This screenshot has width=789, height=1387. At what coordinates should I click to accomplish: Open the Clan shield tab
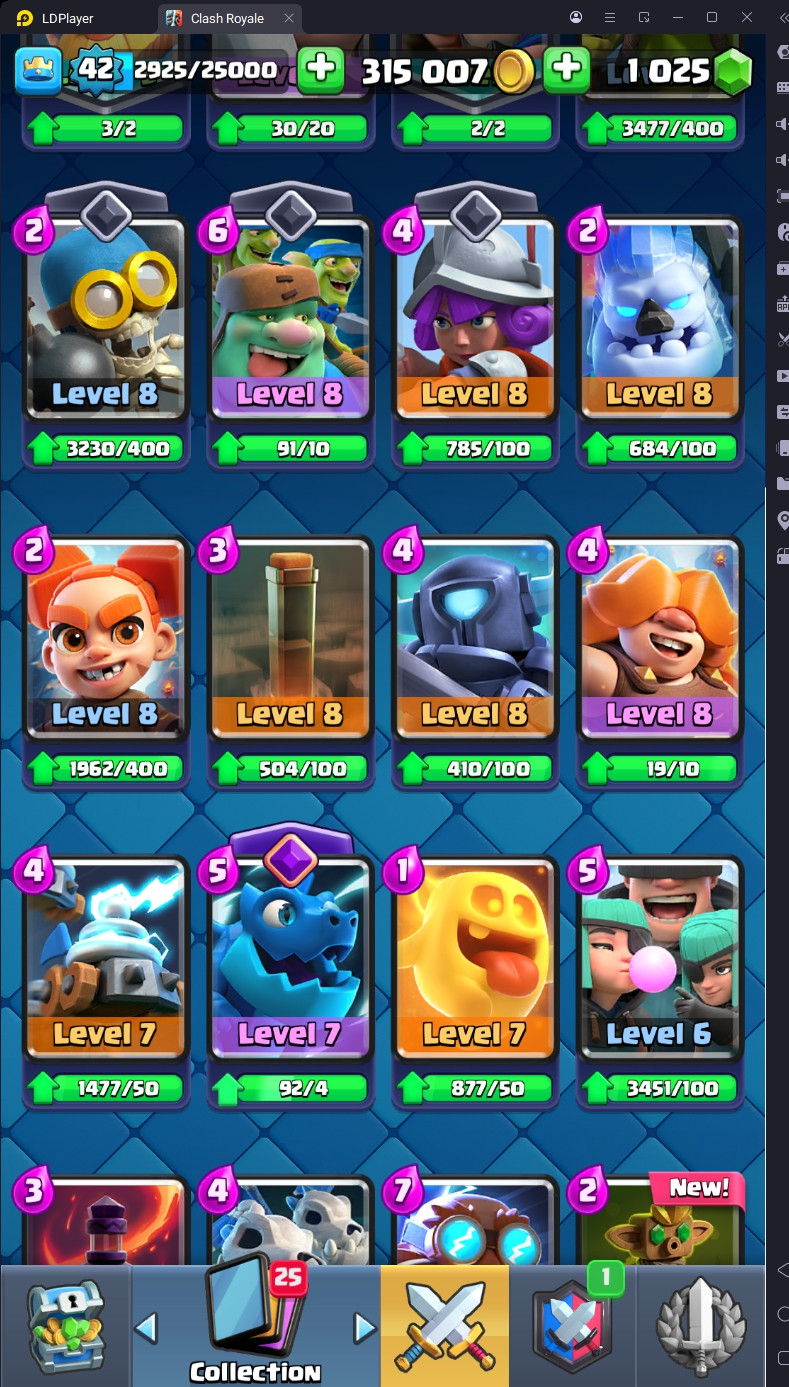tap(572, 1325)
